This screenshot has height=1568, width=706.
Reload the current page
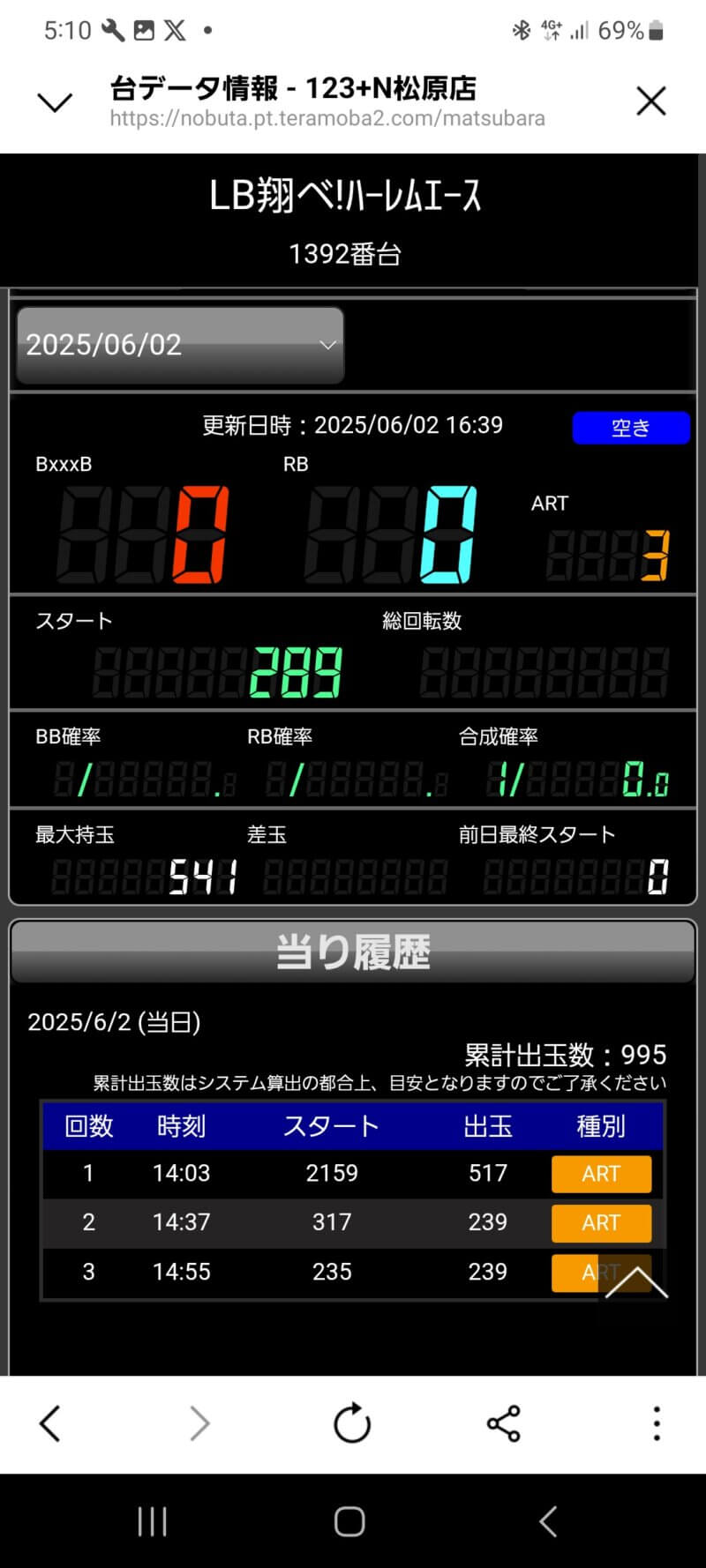(x=351, y=1423)
